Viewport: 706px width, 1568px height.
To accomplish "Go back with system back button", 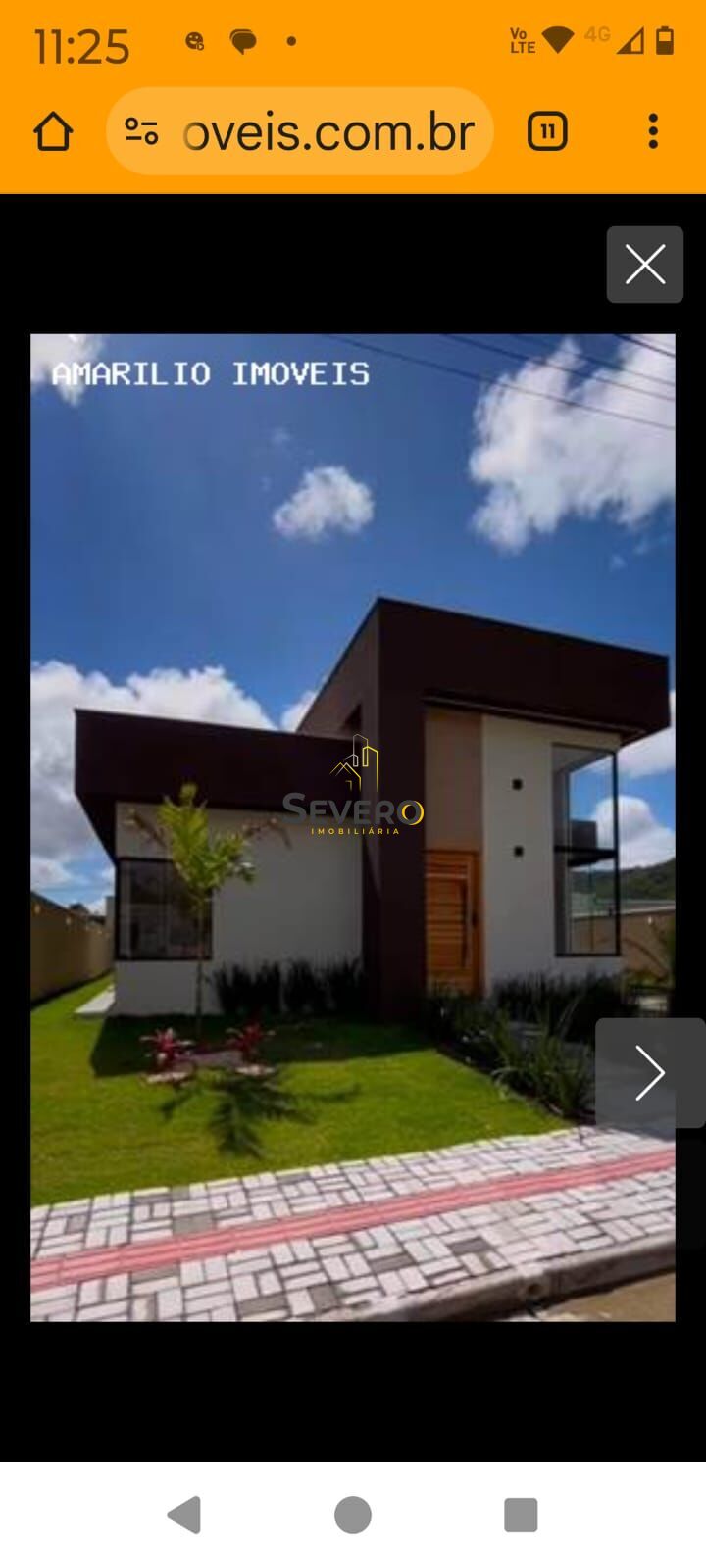I will (x=185, y=1515).
